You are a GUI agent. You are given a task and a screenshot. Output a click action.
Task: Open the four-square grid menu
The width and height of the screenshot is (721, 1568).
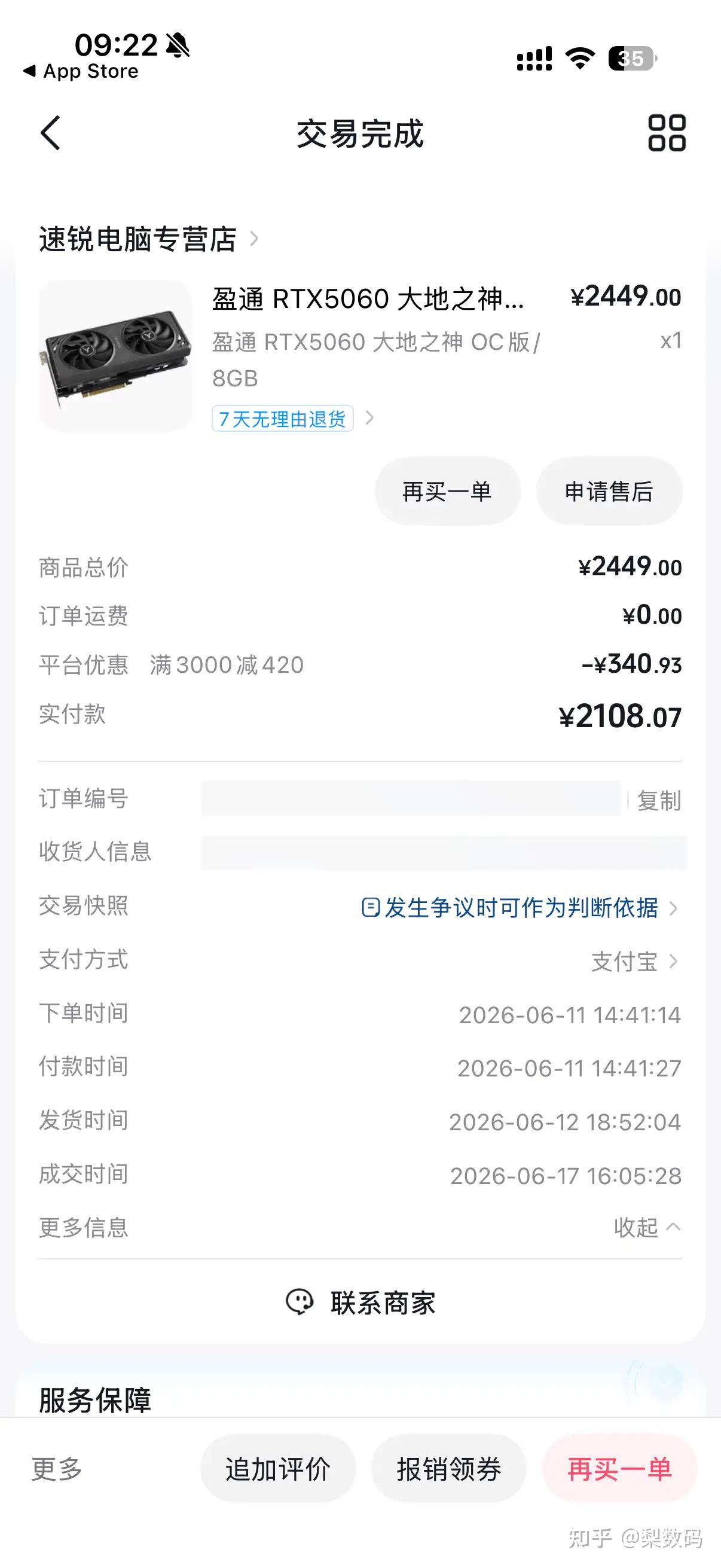[x=666, y=133]
